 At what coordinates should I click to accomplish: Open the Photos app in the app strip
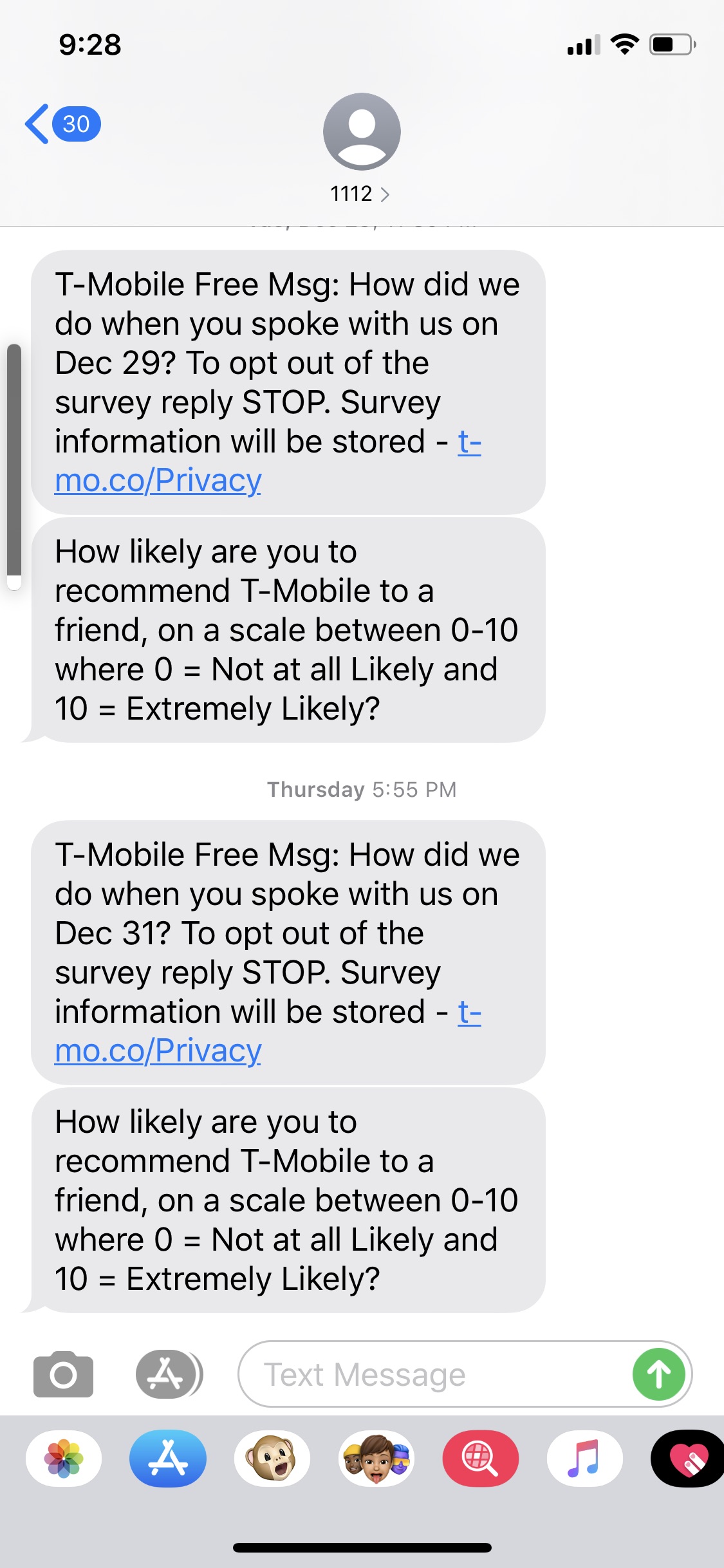64,1459
